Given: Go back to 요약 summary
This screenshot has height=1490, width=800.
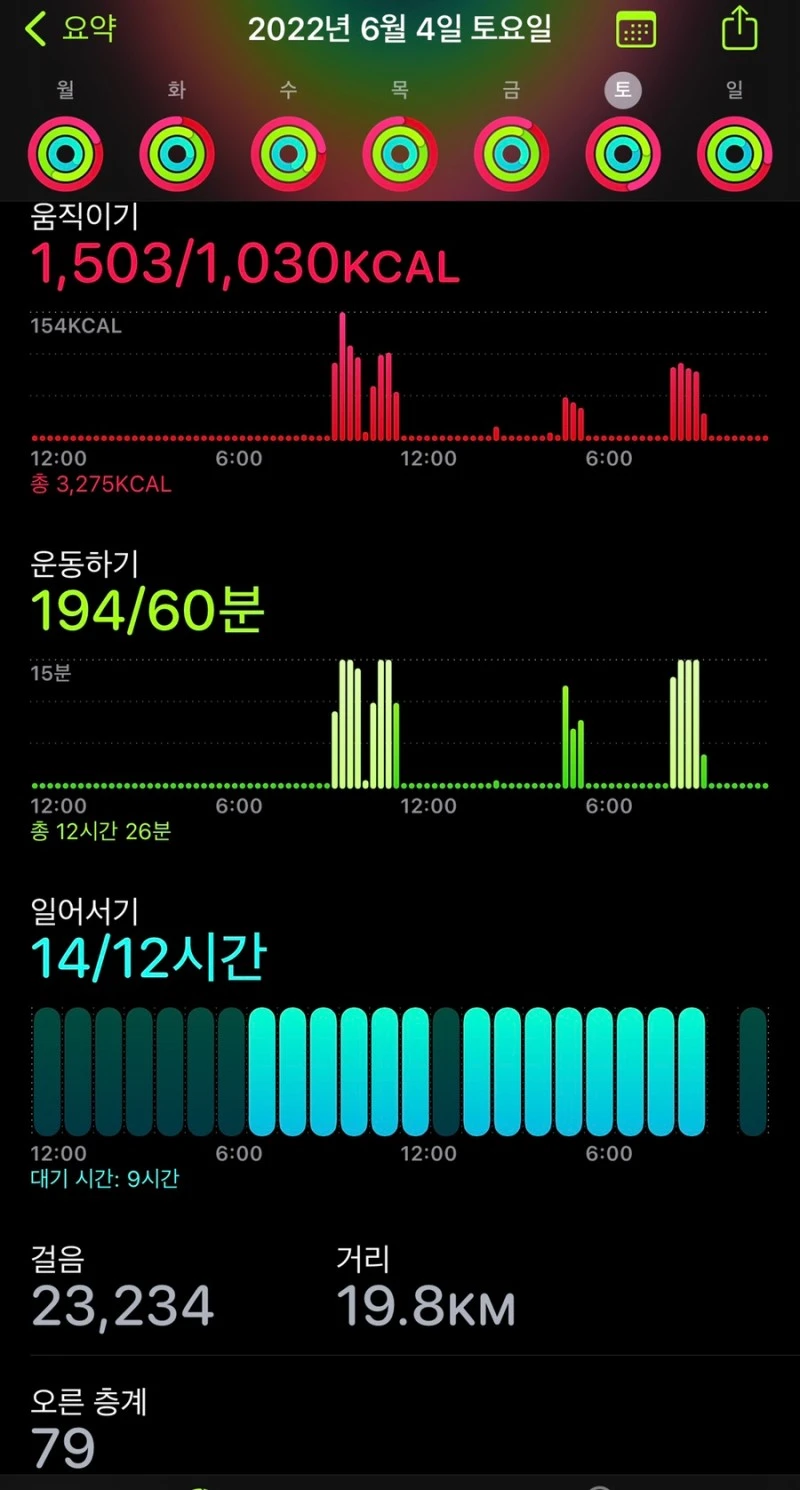Looking at the screenshot, I should [x=70, y=29].
